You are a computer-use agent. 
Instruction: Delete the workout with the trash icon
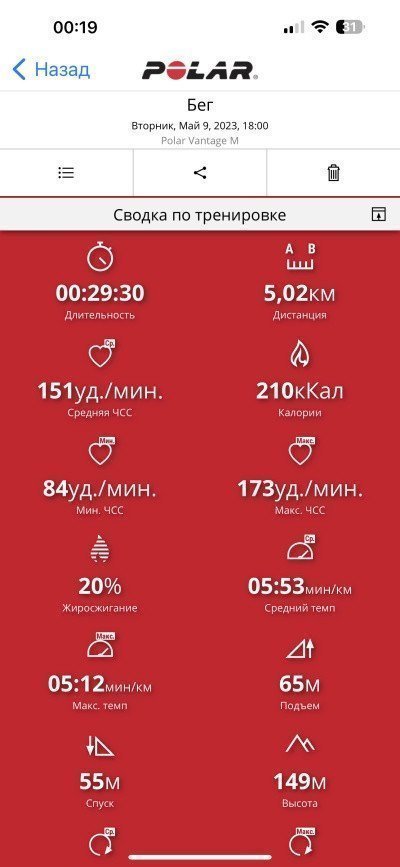(x=334, y=173)
